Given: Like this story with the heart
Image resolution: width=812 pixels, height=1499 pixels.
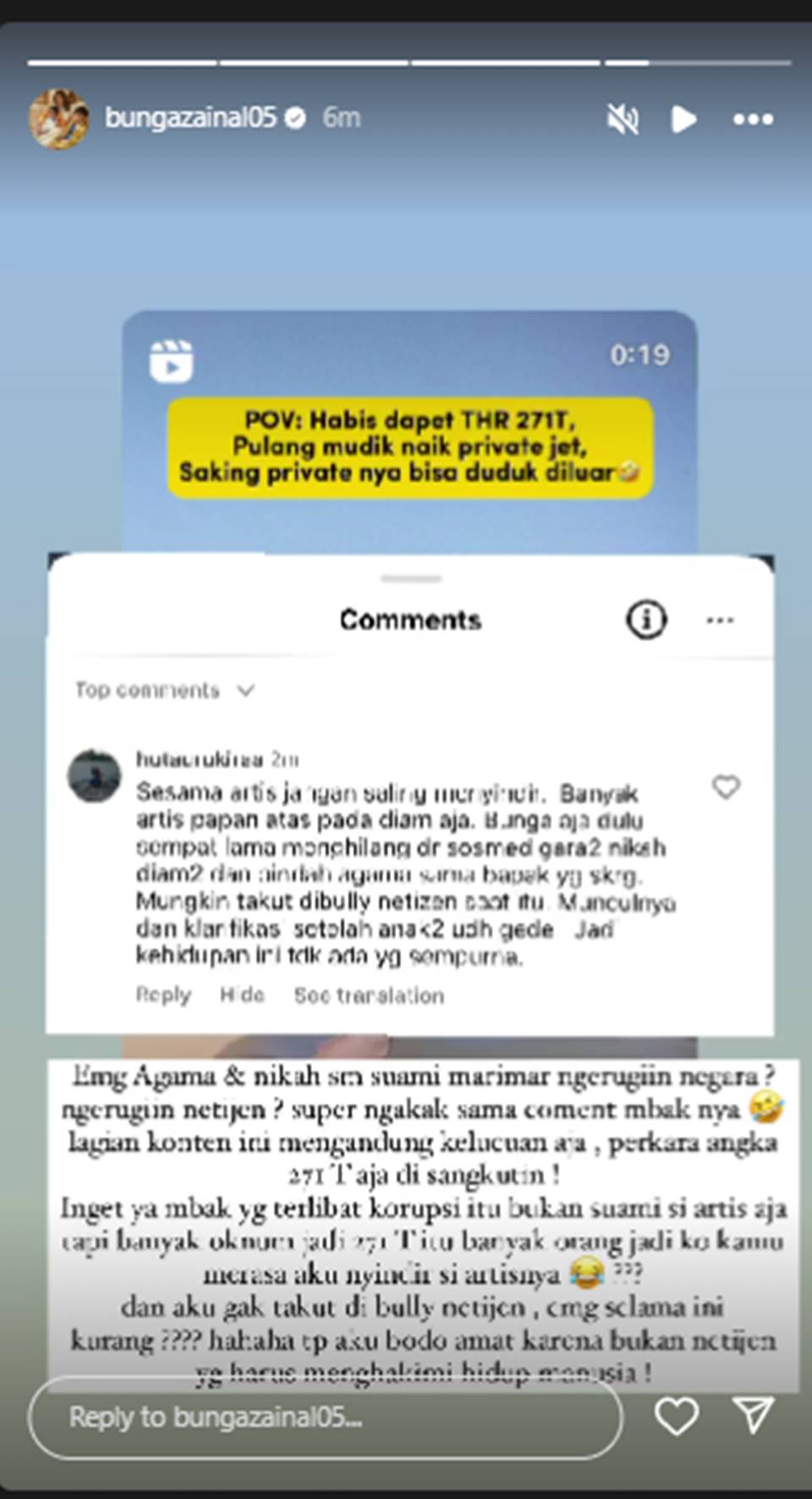Looking at the screenshot, I should click(677, 1416).
